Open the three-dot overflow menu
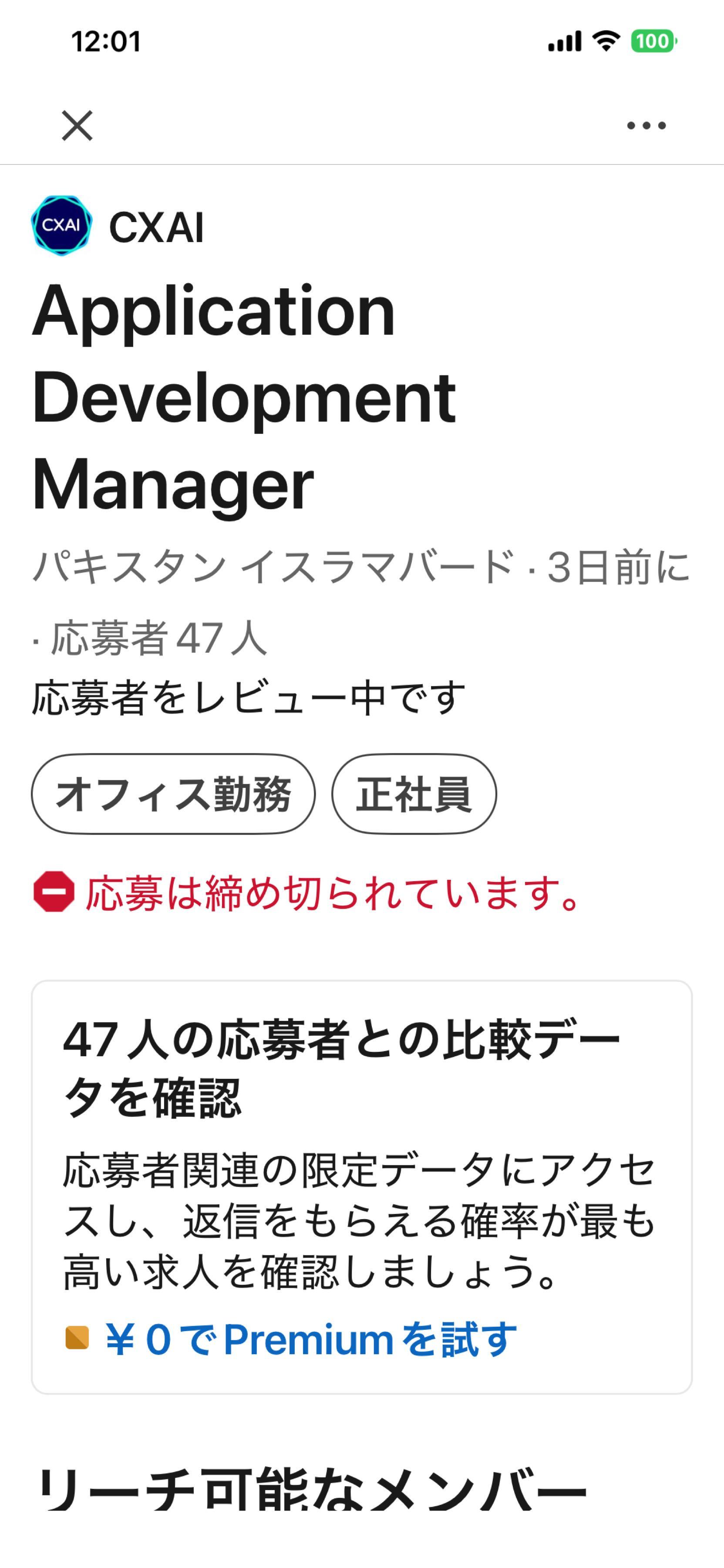The height and width of the screenshot is (1568, 724). click(x=647, y=126)
